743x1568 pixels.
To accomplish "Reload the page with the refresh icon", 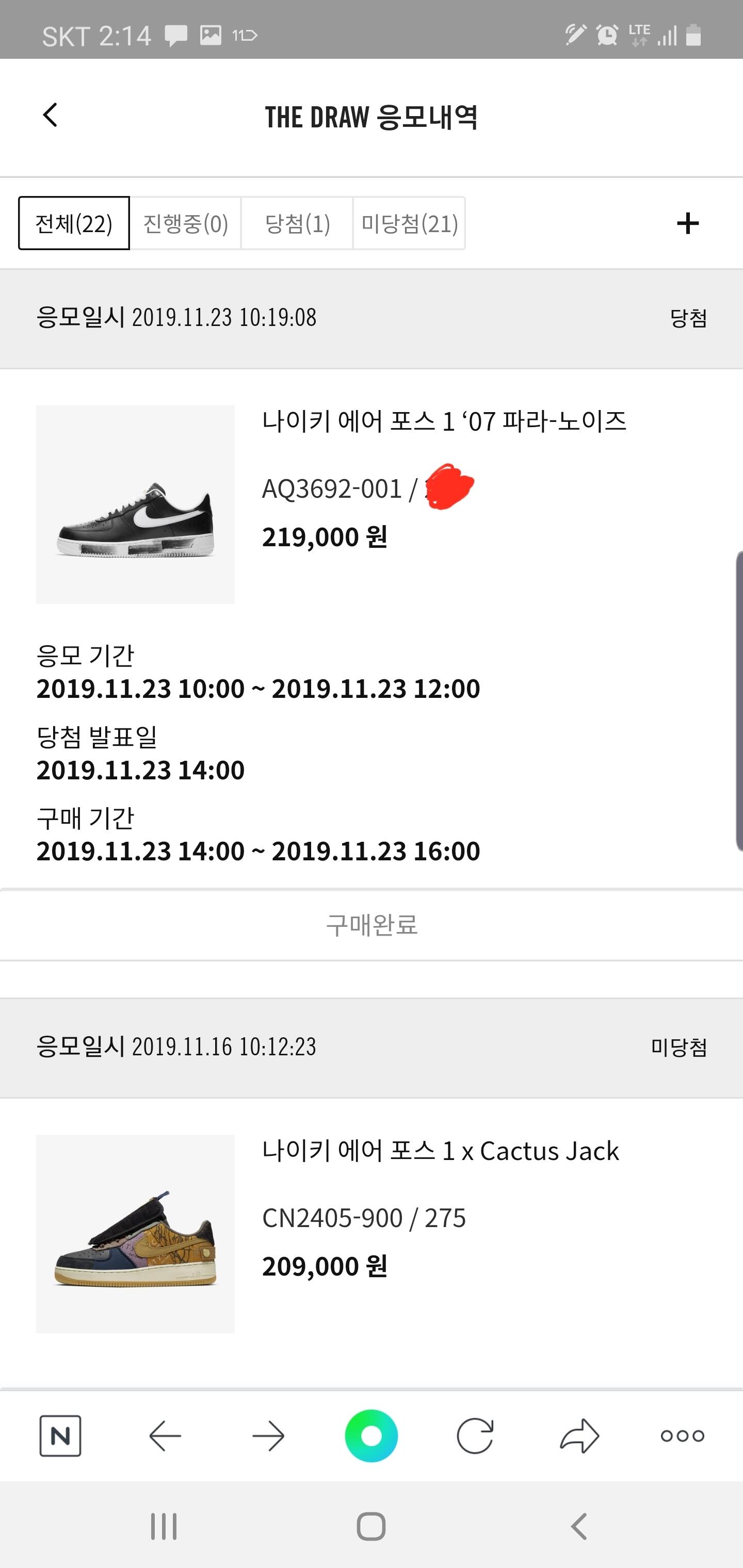I will [475, 1436].
